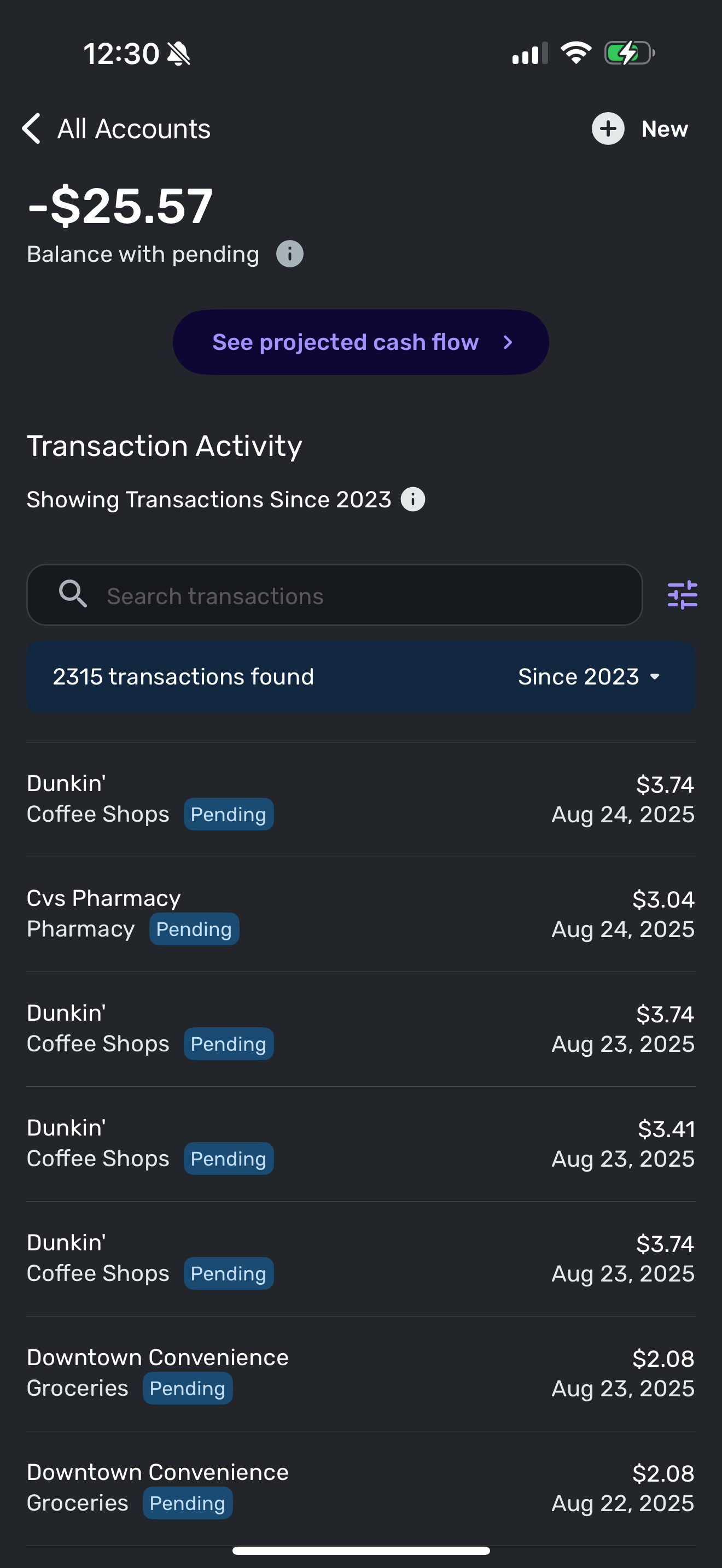
Task: Expand the Since 2023 date dropdown
Action: tap(589, 677)
